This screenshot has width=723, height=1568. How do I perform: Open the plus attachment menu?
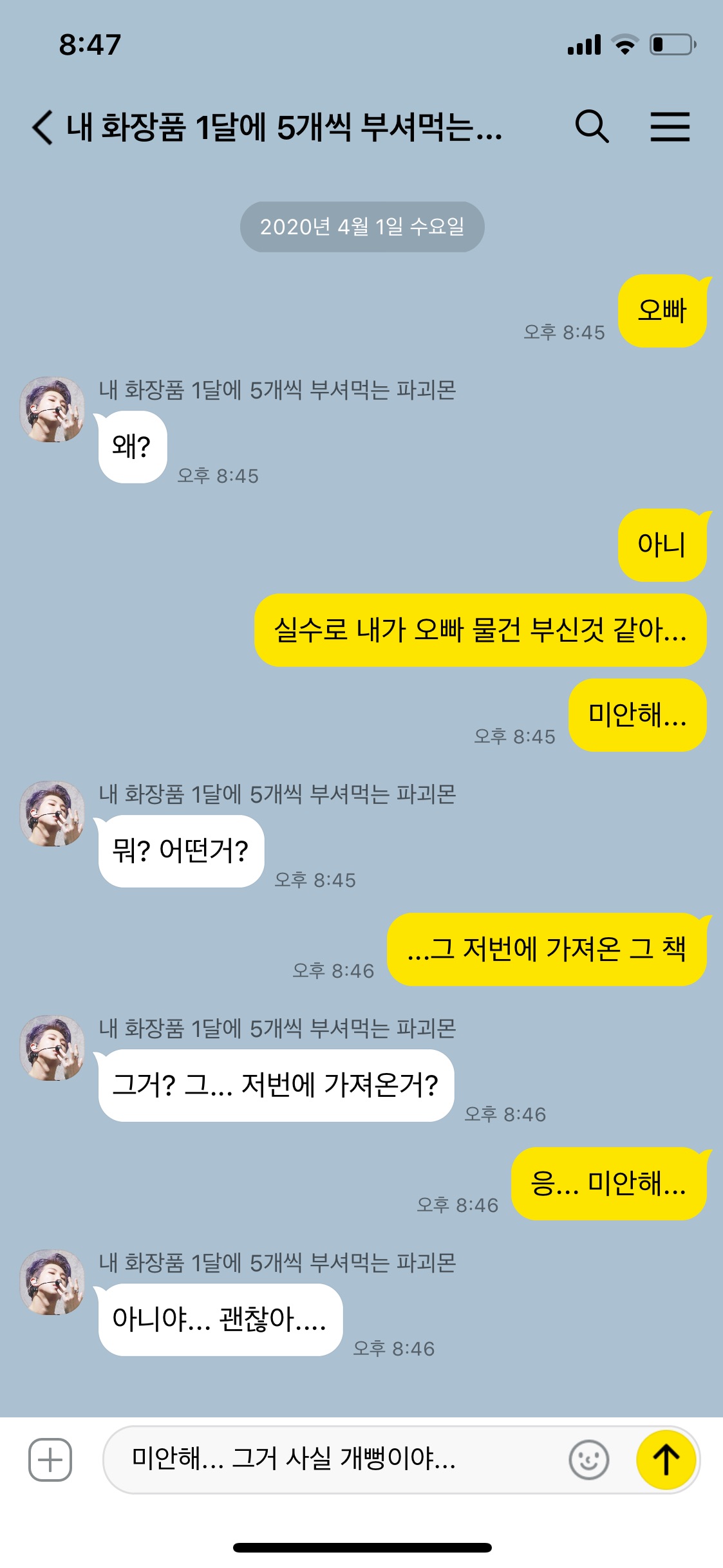pyautogui.click(x=50, y=1459)
